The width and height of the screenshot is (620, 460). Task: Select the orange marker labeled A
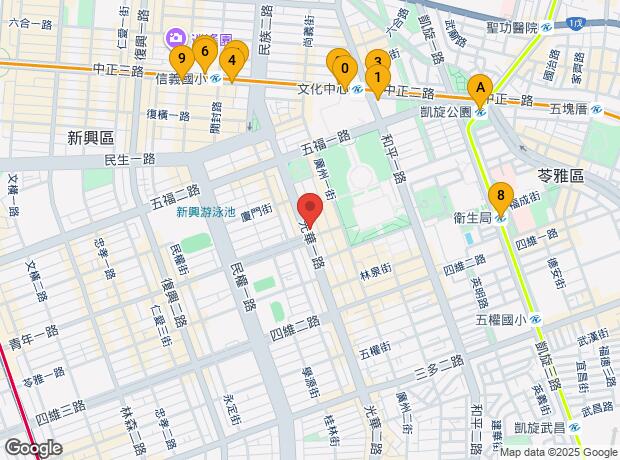pyautogui.click(x=481, y=89)
